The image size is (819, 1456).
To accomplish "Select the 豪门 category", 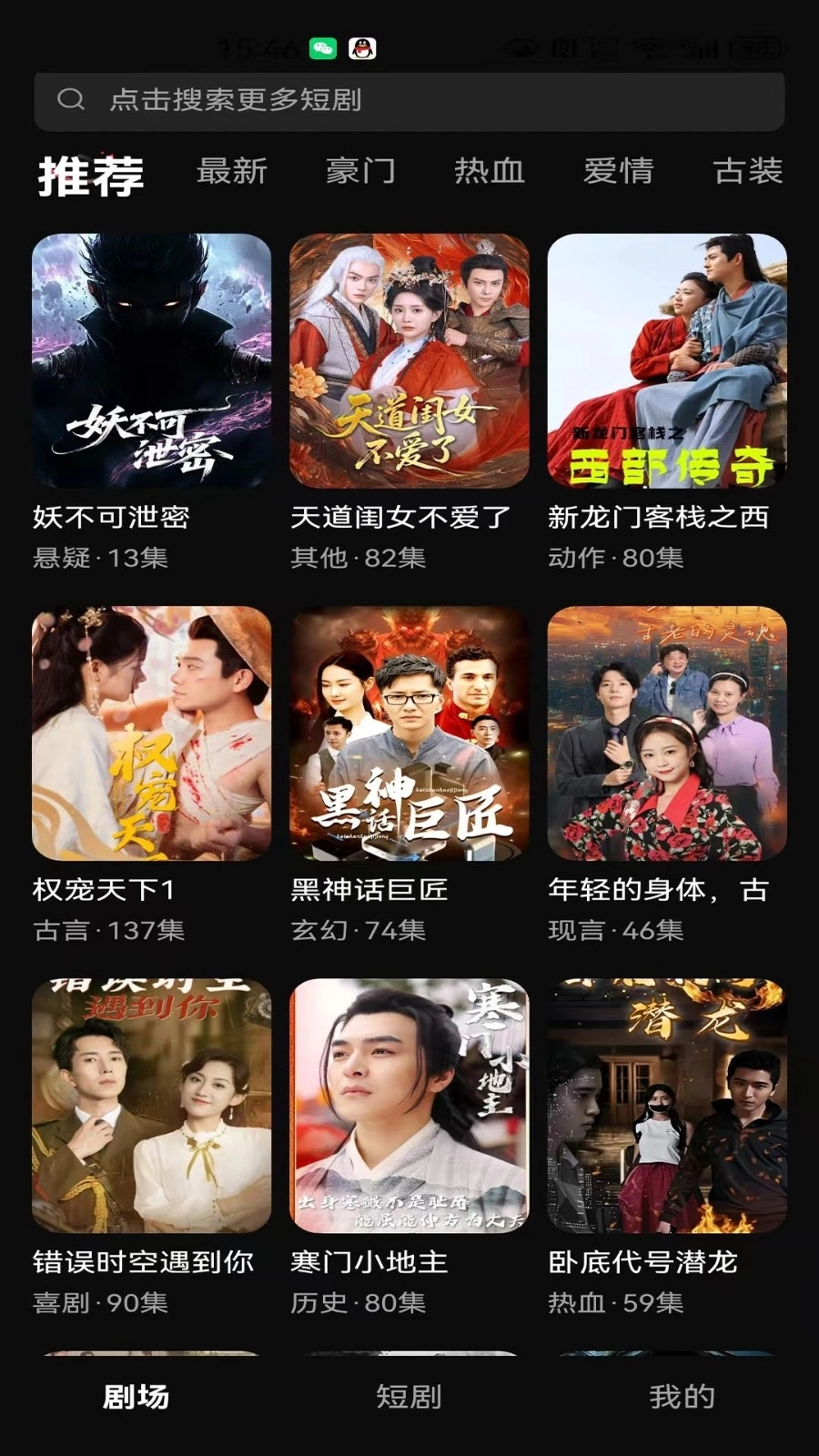I will pos(359,173).
